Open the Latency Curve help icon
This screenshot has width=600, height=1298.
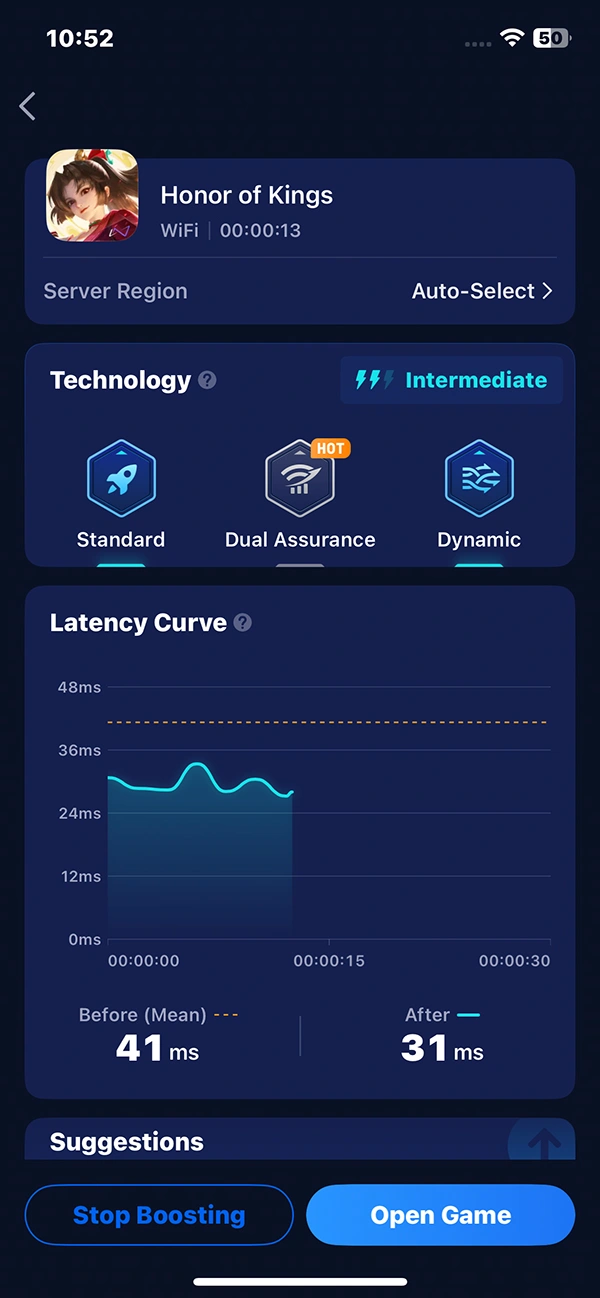(x=243, y=623)
